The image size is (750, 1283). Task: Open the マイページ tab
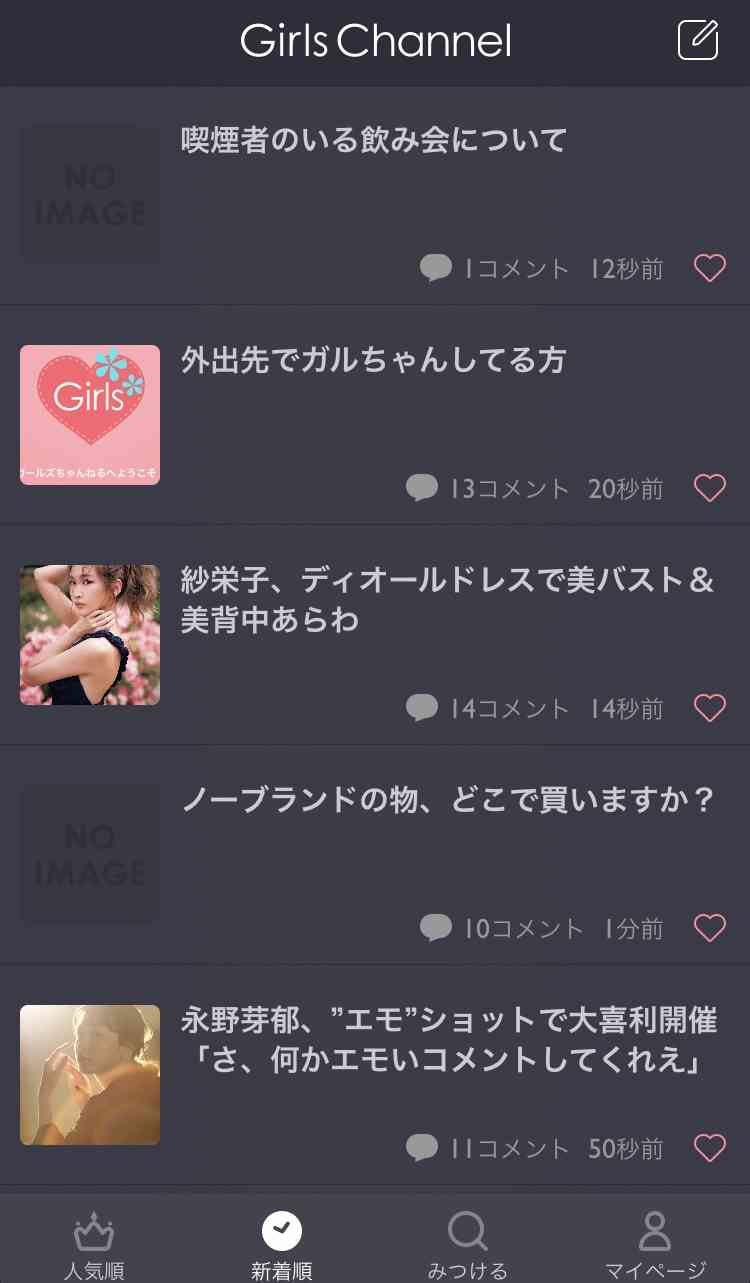point(655,1245)
